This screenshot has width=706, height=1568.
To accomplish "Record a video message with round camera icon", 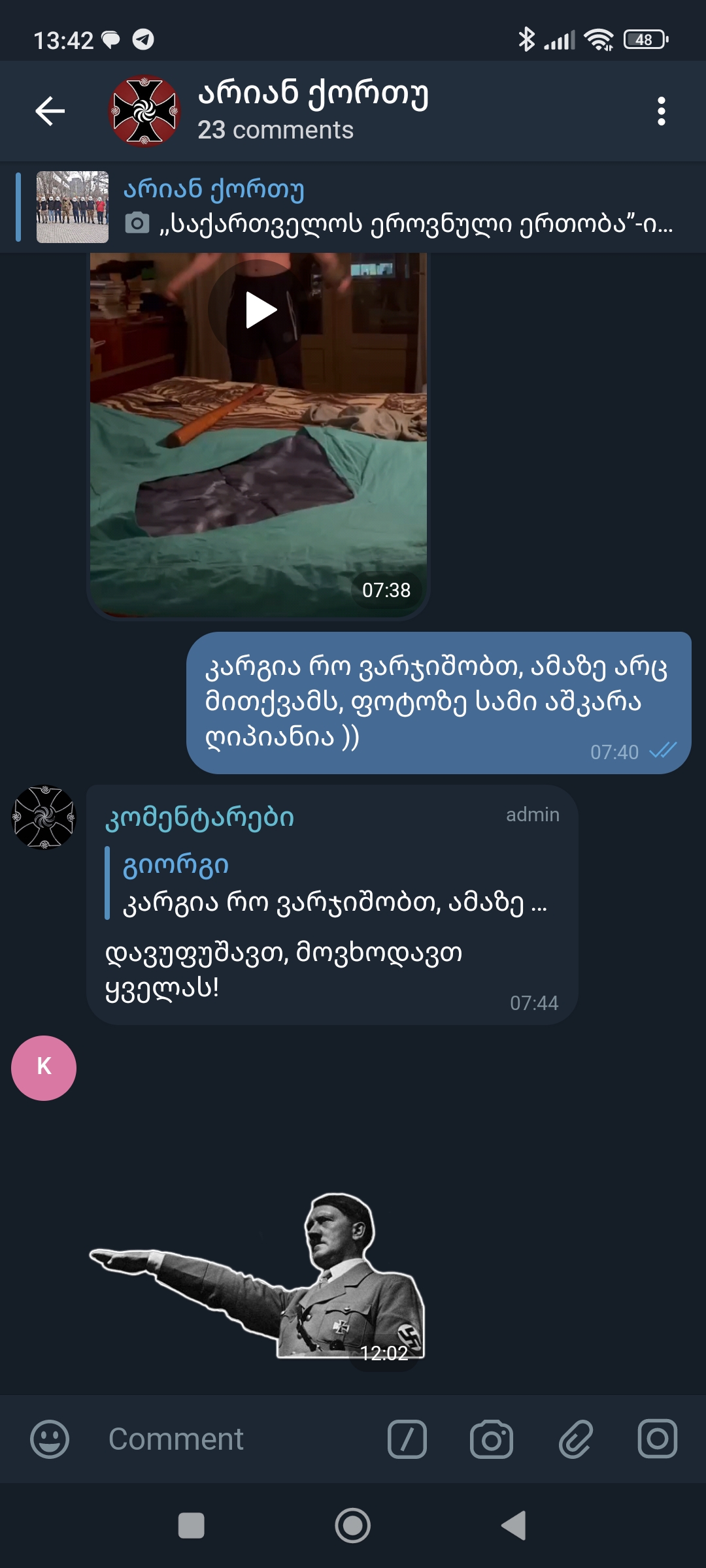I will click(x=657, y=1439).
